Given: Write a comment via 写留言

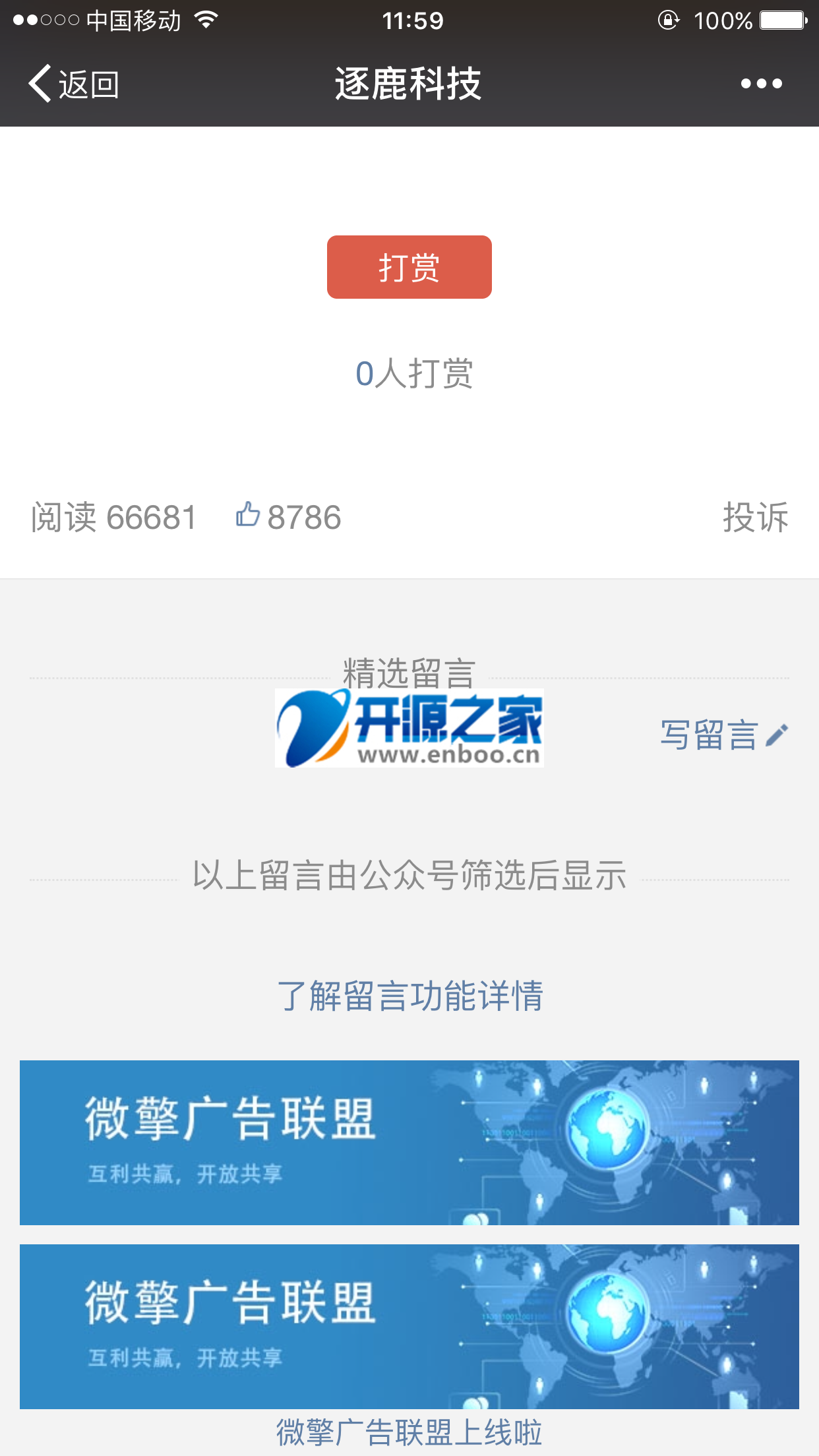Looking at the screenshot, I should 723,735.
